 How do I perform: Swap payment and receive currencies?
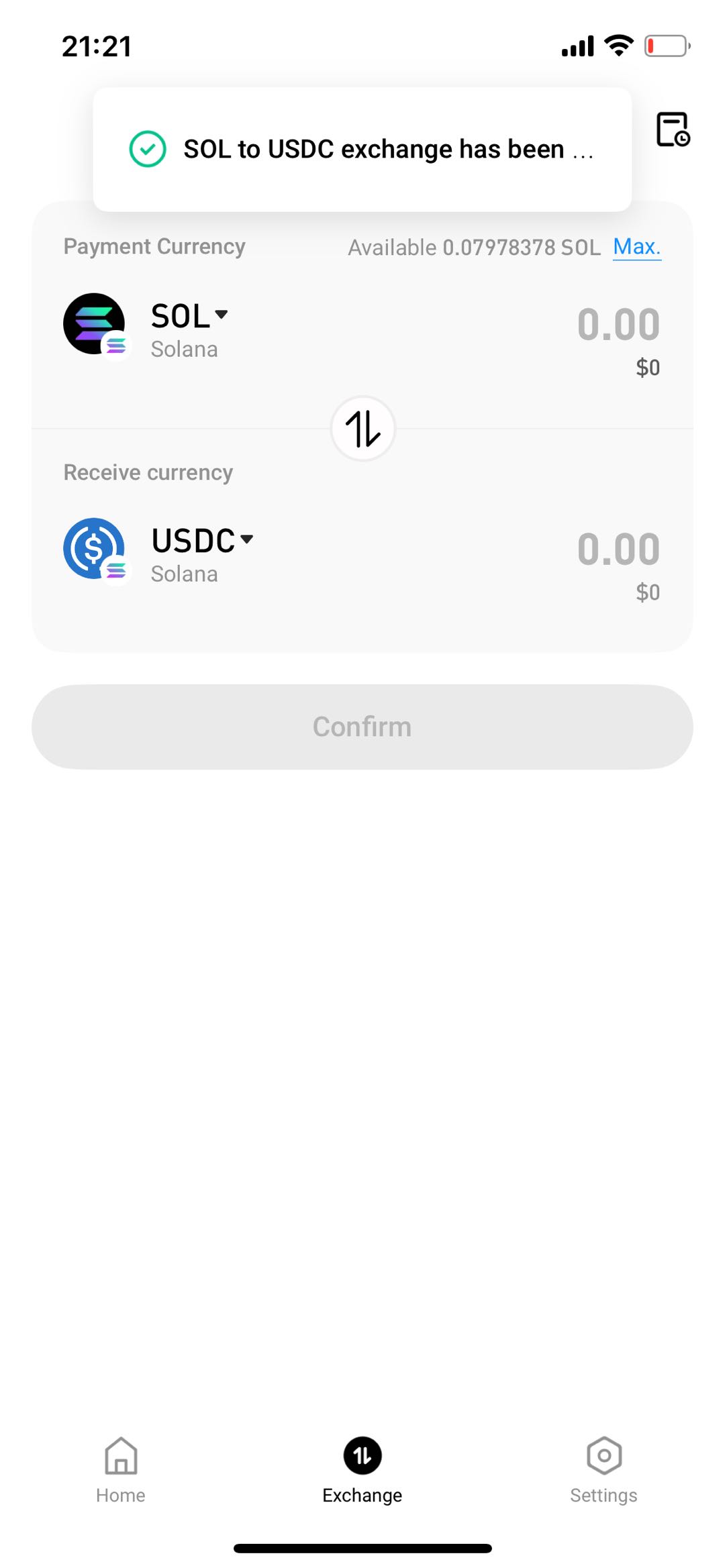click(363, 428)
